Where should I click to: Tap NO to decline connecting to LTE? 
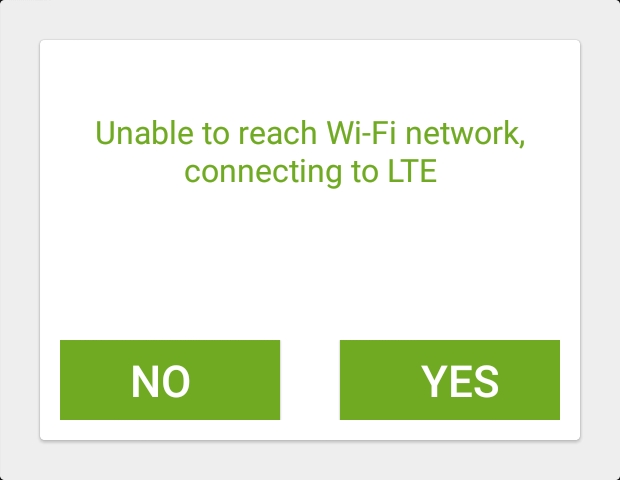(x=170, y=380)
